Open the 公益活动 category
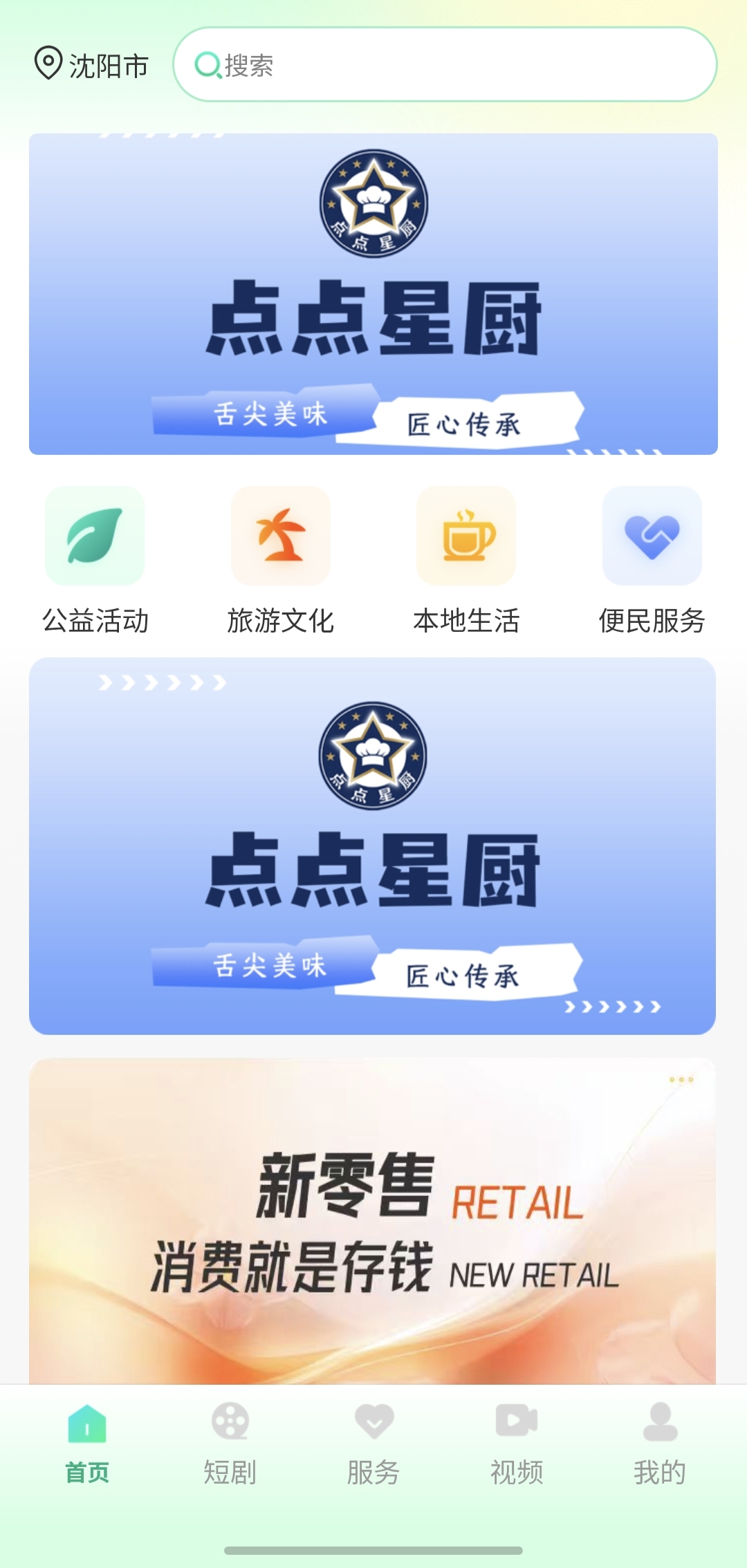The height and width of the screenshot is (1568, 747). 95,561
